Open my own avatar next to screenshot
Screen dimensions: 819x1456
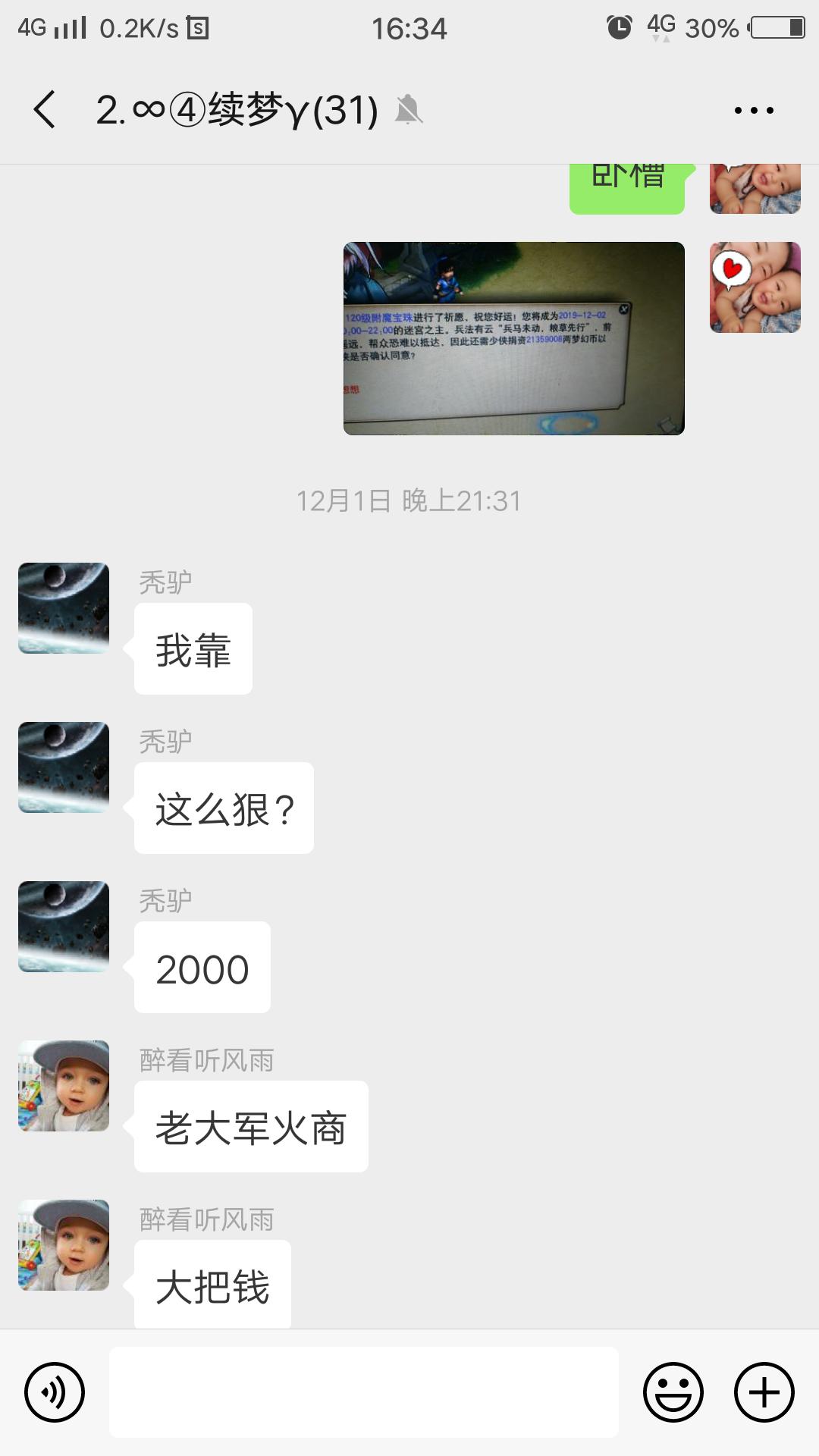point(755,287)
